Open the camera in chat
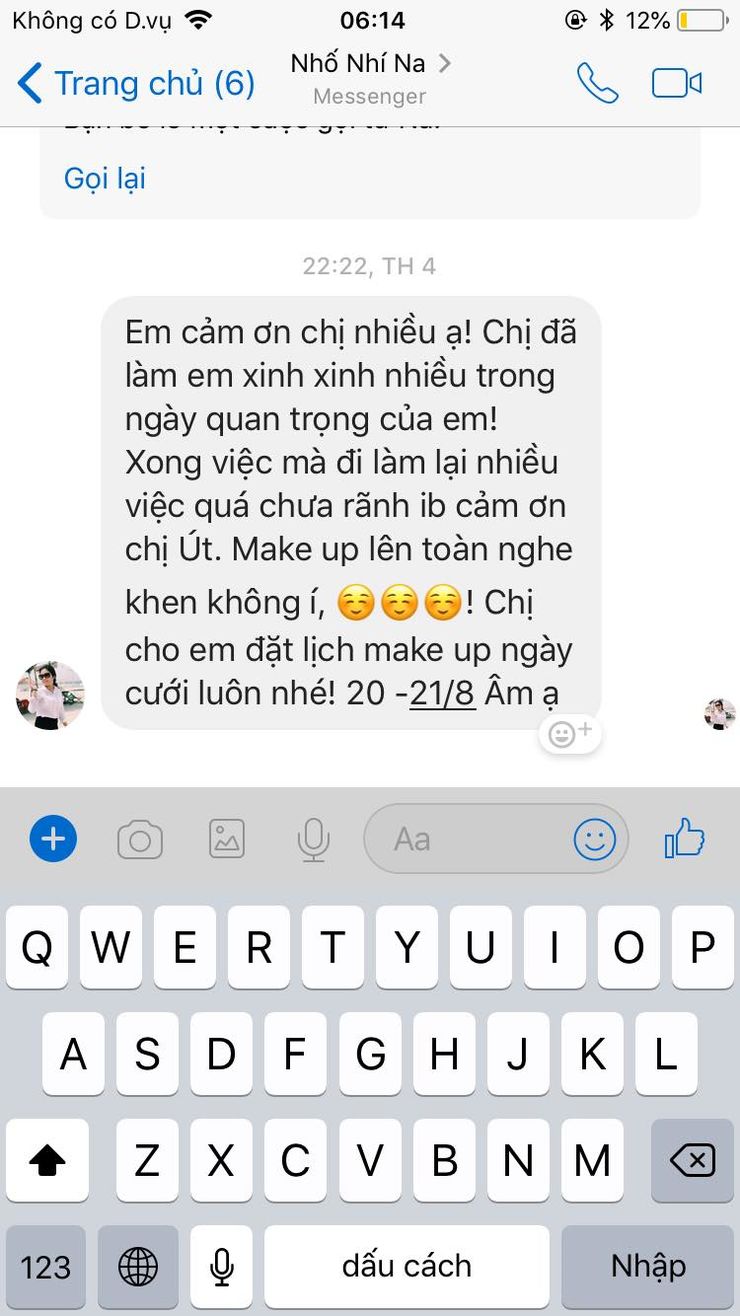The height and width of the screenshot is (1316, 740). click(x=140, y=839)
